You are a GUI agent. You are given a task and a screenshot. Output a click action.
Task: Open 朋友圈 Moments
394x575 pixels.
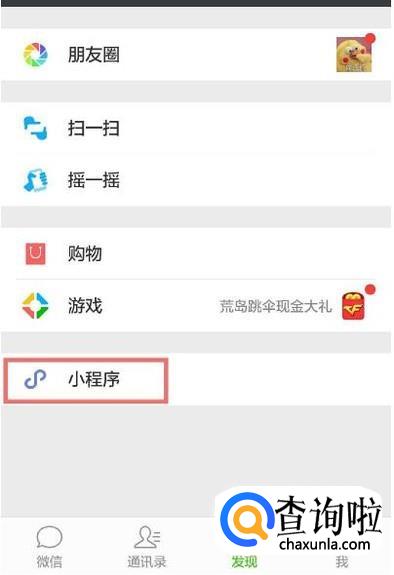(196, 55)
